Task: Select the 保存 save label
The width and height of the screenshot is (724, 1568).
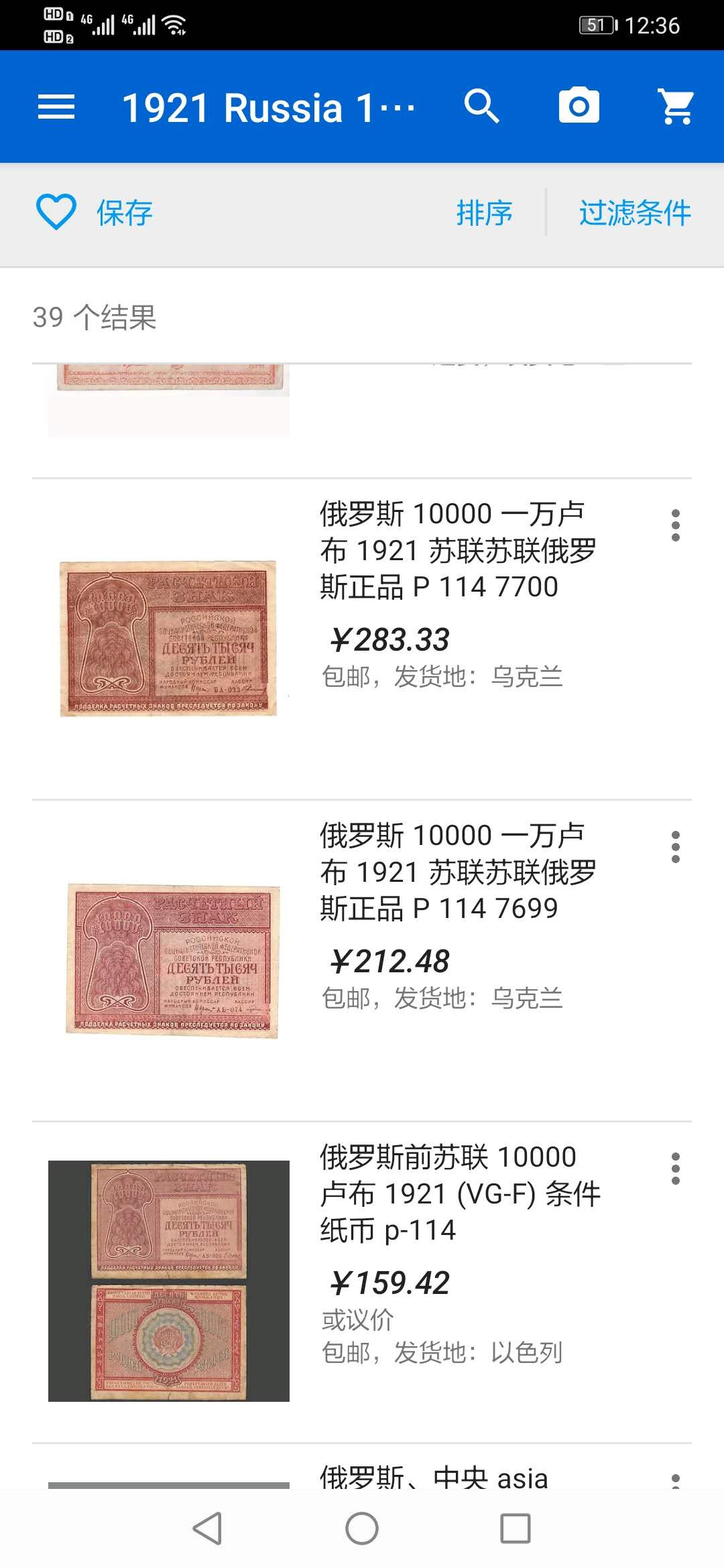Action: pos(125,213)
